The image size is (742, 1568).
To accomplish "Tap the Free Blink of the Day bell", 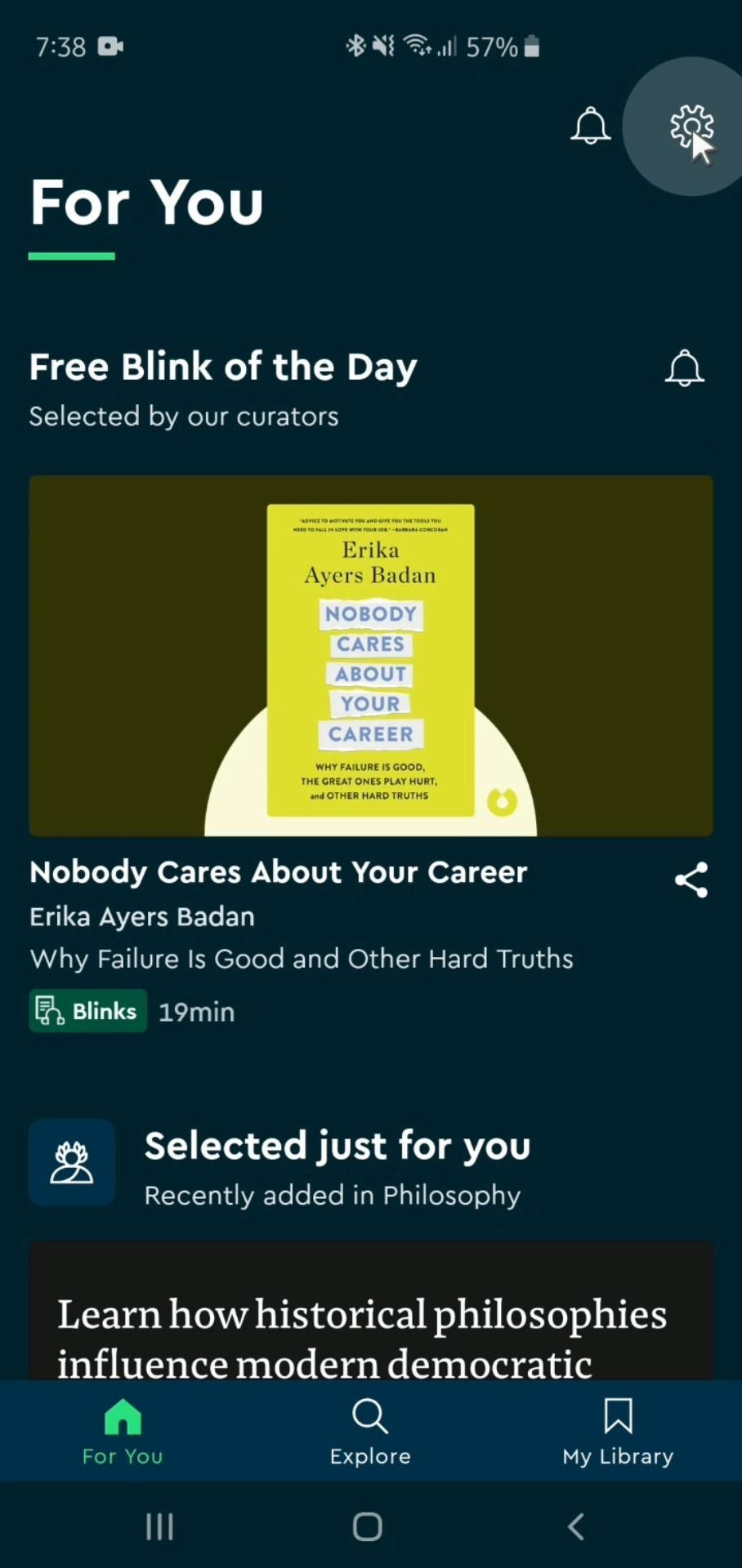I will [x=684, y=368].
